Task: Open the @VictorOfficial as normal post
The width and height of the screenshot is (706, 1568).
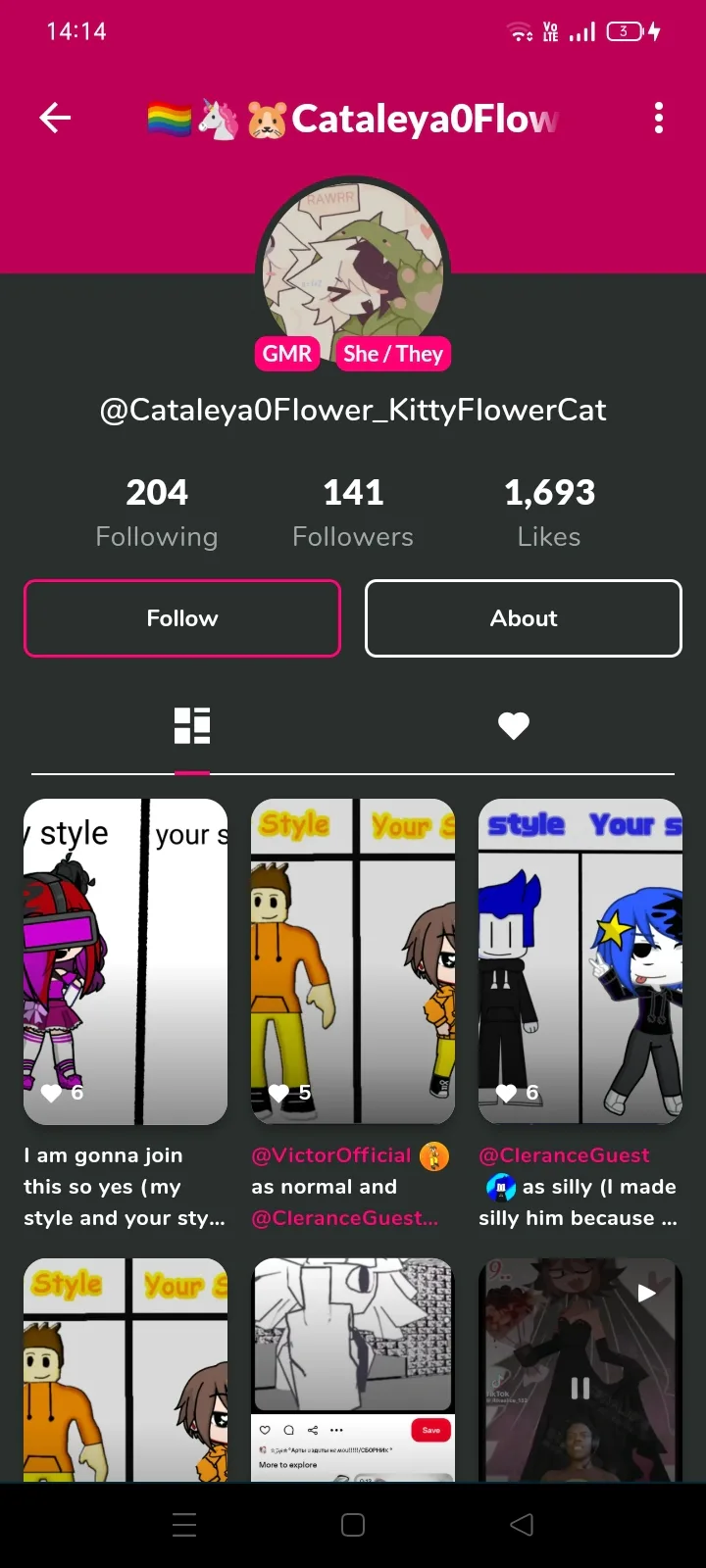Action: tap(353, 960)
